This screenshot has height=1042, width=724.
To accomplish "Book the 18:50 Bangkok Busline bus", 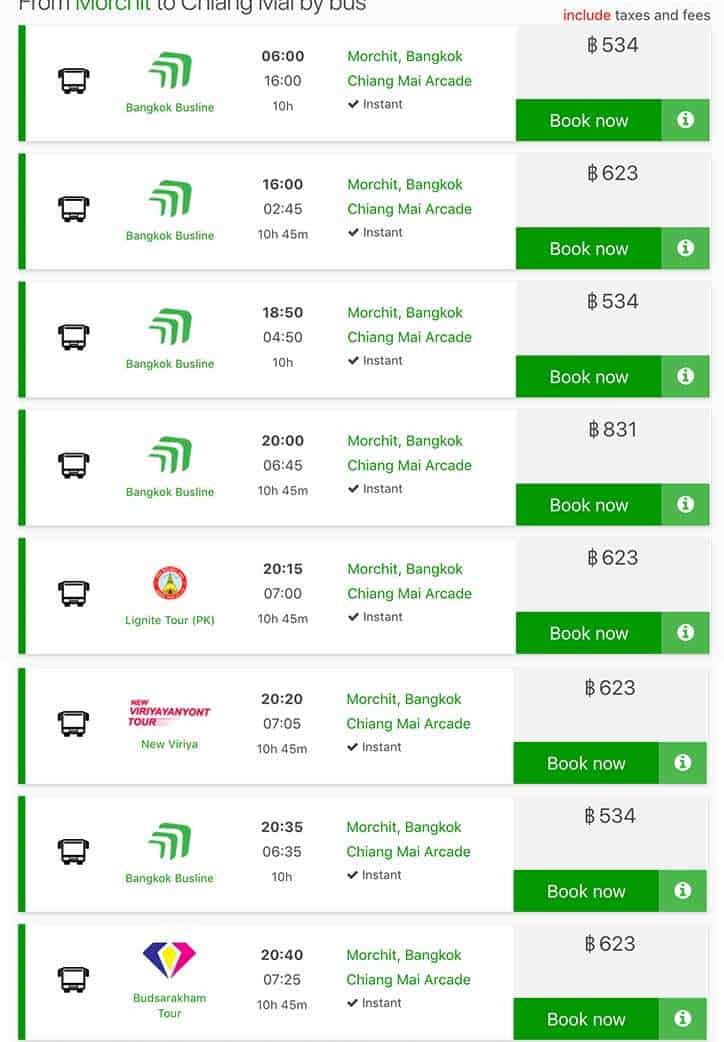I will point(588,377).
